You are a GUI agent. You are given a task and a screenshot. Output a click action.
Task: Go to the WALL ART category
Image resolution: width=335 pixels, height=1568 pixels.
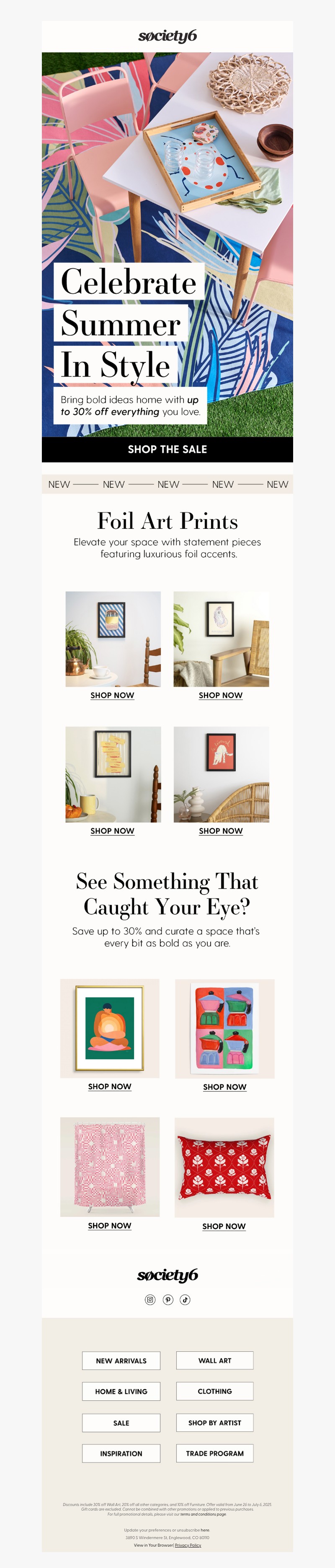[215, 1361]
